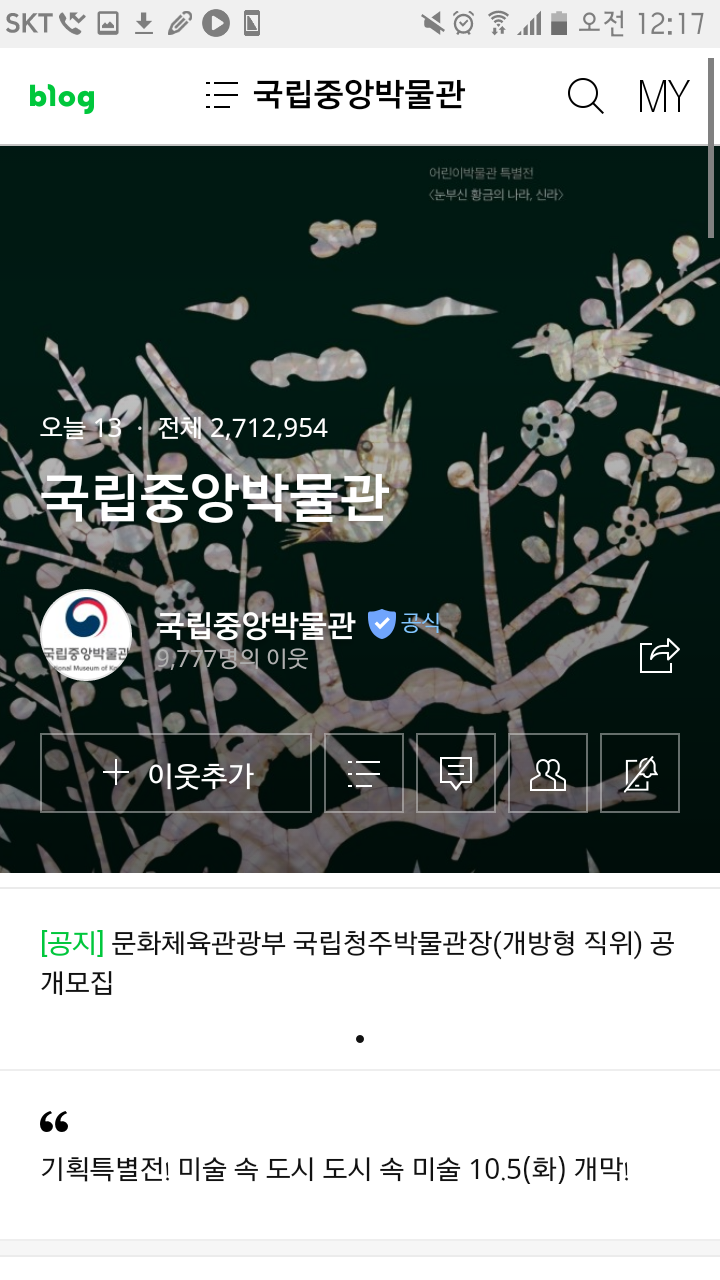This screenshot has height=1280, width=720.
Task: Open the Naver blog home logo
Action: tap(62, 97)
